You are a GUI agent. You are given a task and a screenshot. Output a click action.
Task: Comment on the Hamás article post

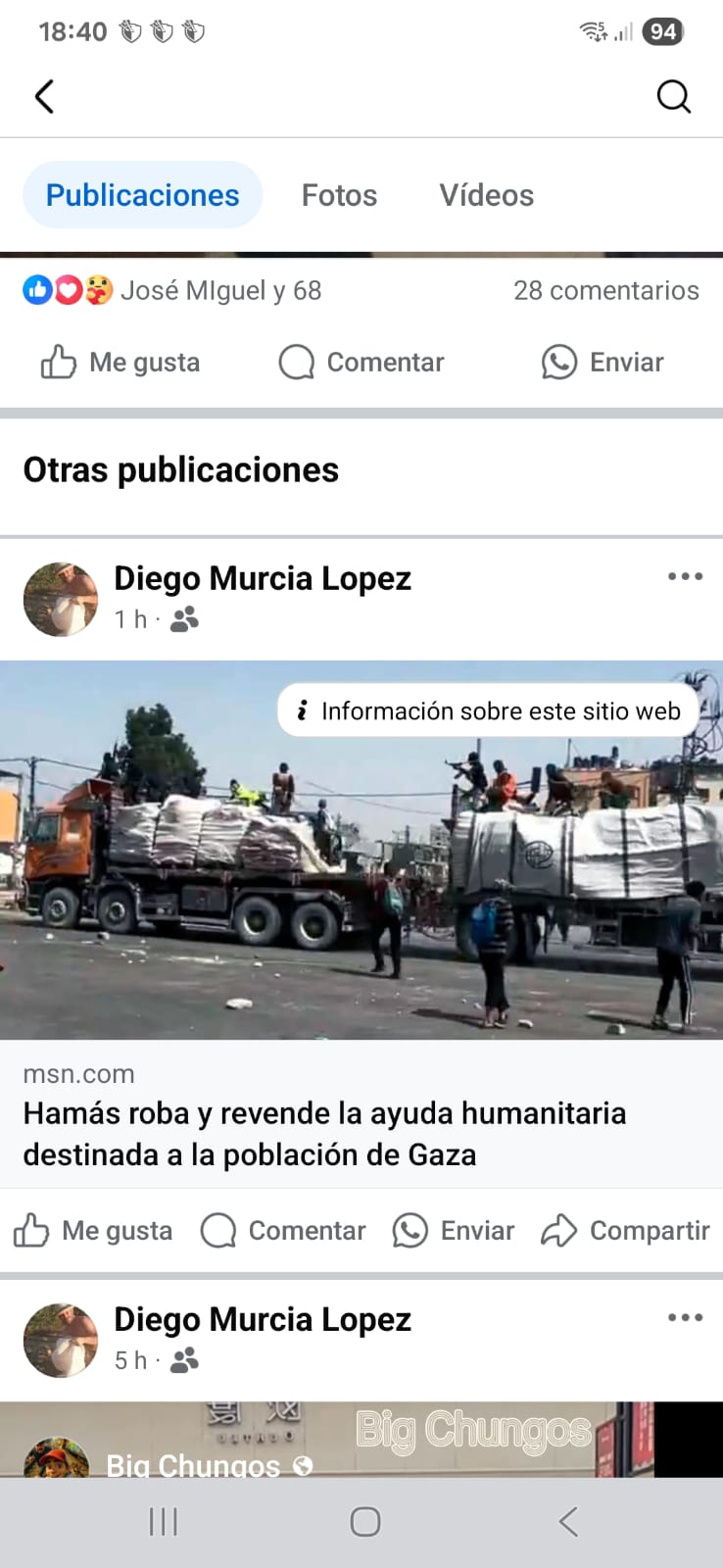click(282, 1230)
